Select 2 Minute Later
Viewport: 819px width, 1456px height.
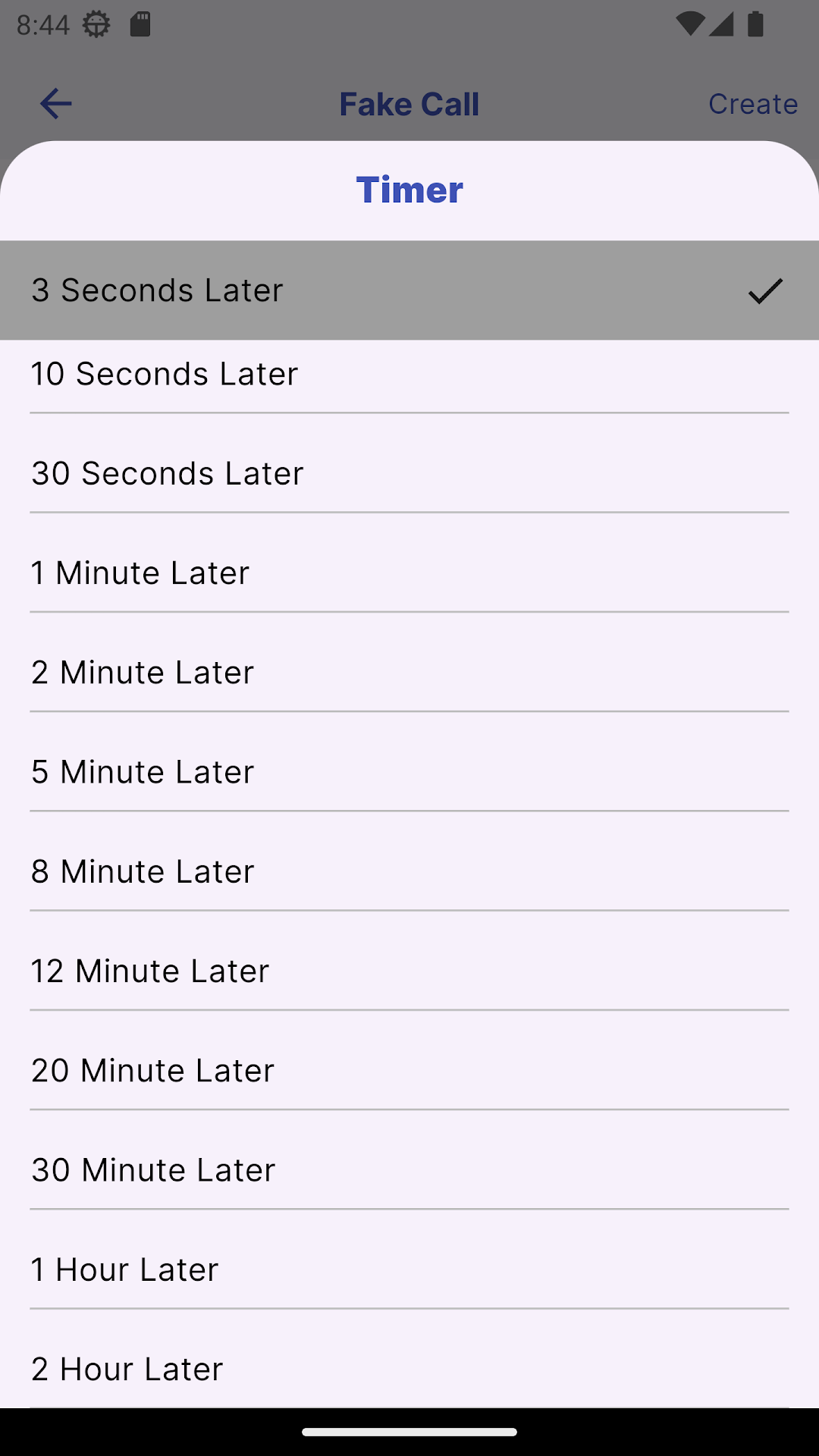click(409, 662)
